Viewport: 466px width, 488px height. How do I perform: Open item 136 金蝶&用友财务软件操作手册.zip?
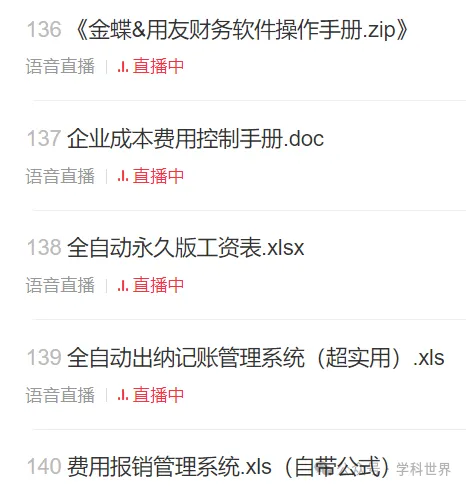[217, 29]
